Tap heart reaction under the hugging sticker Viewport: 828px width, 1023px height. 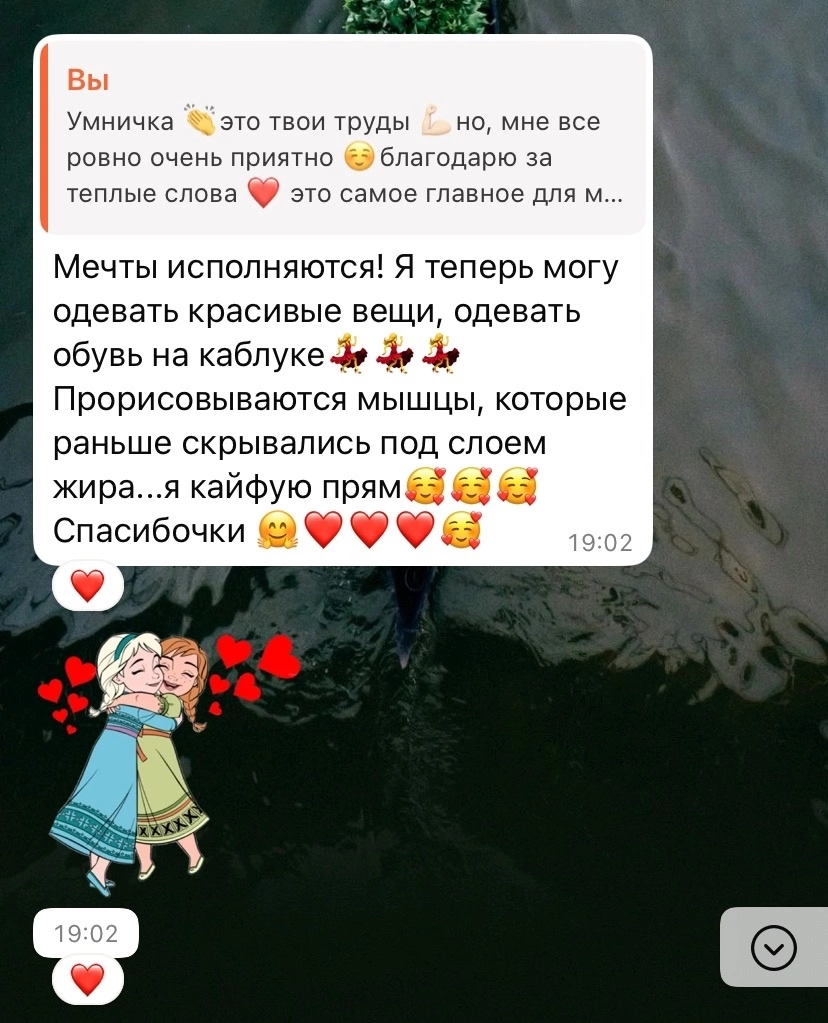pos(88,980)
